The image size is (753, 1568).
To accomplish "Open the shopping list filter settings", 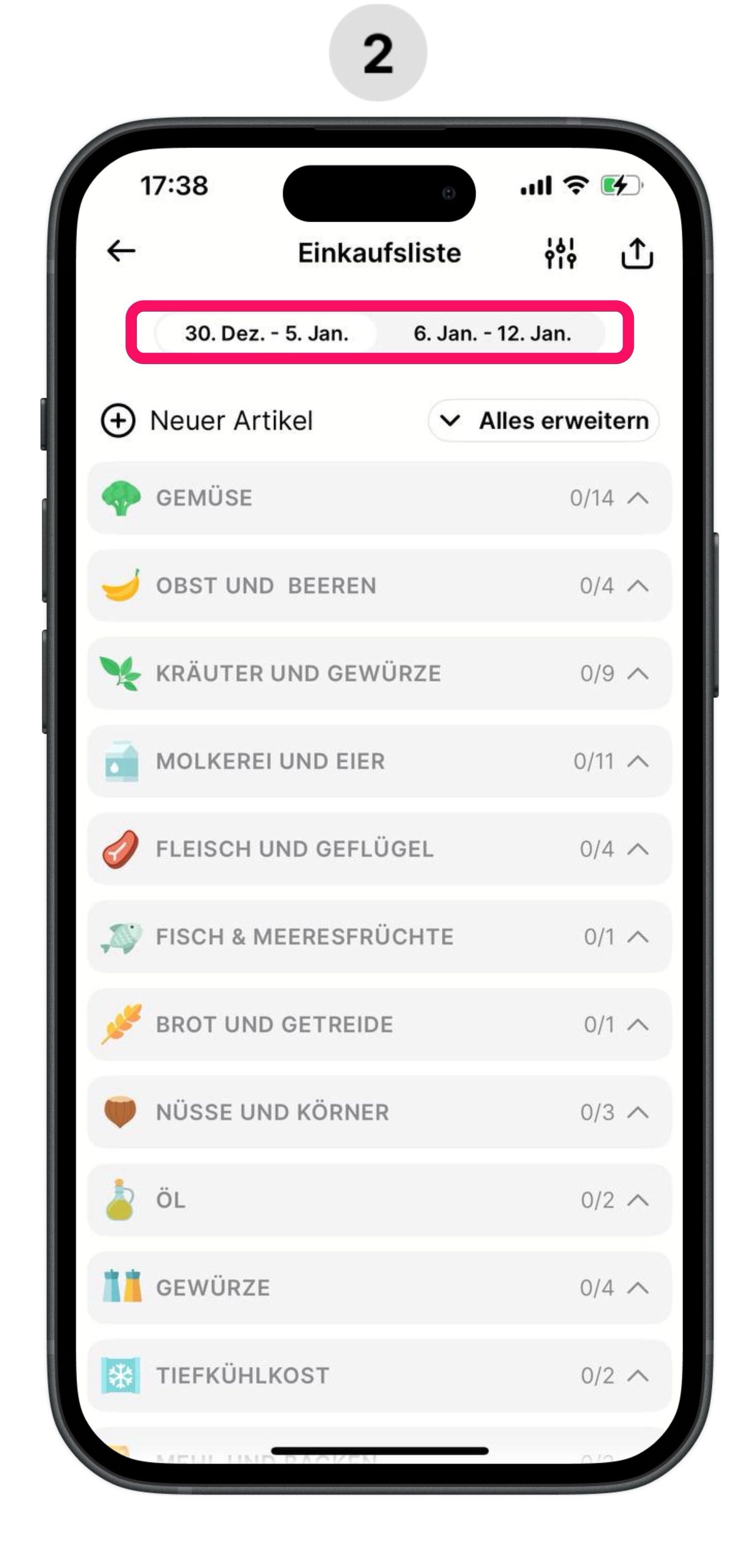I will click(559, 253).
